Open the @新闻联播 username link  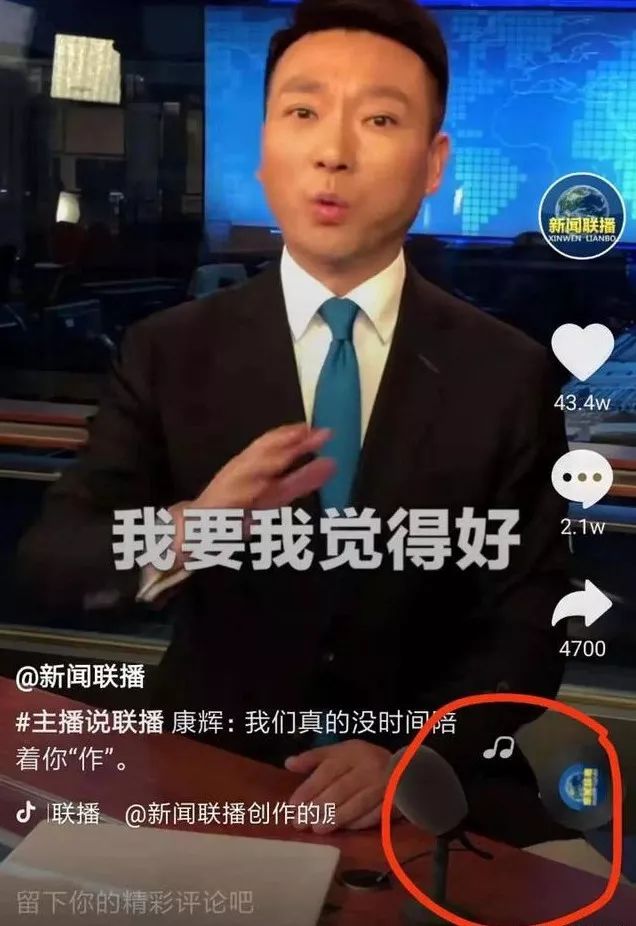click(x=80, y=677)
